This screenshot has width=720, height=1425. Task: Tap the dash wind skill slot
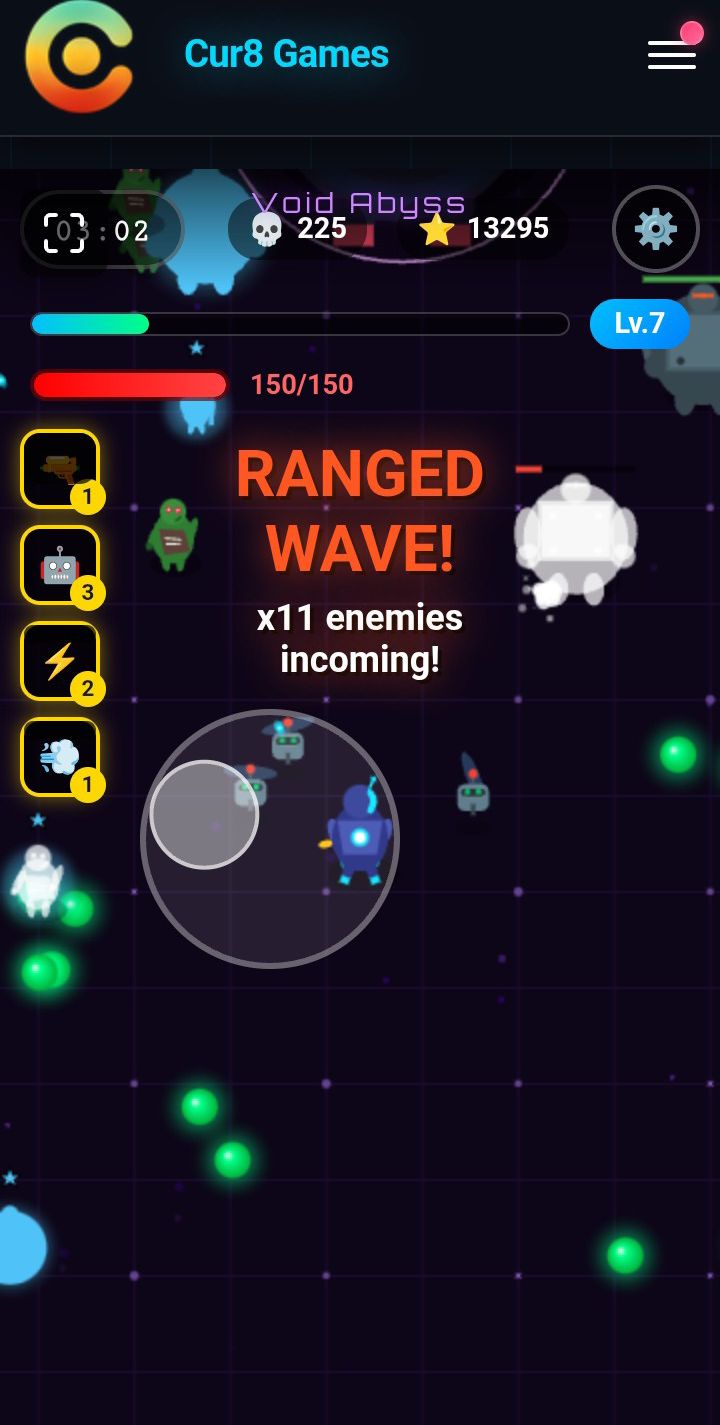click(x=60, y=757)
